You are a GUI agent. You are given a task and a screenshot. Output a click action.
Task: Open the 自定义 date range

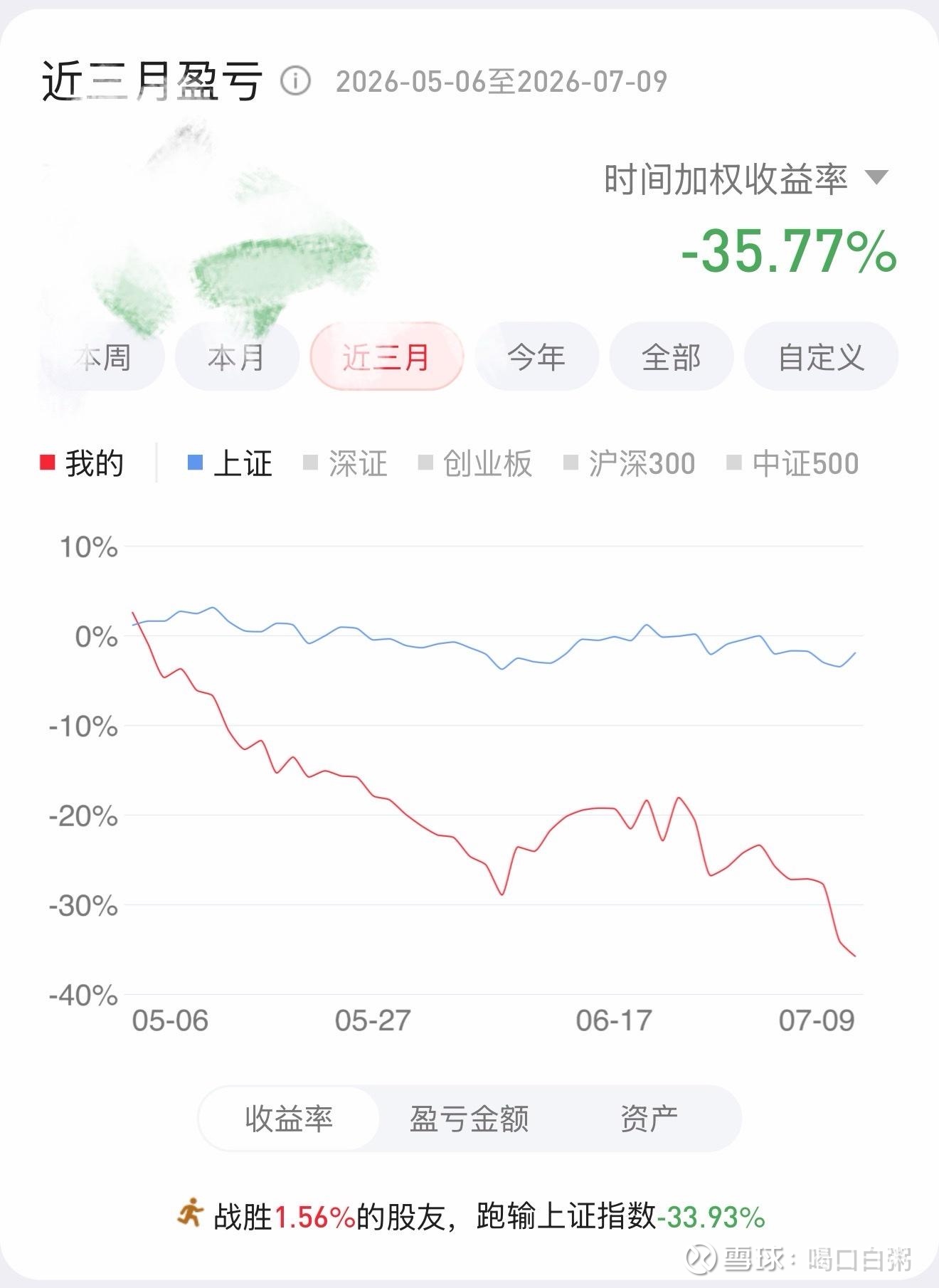coord(821,357)
